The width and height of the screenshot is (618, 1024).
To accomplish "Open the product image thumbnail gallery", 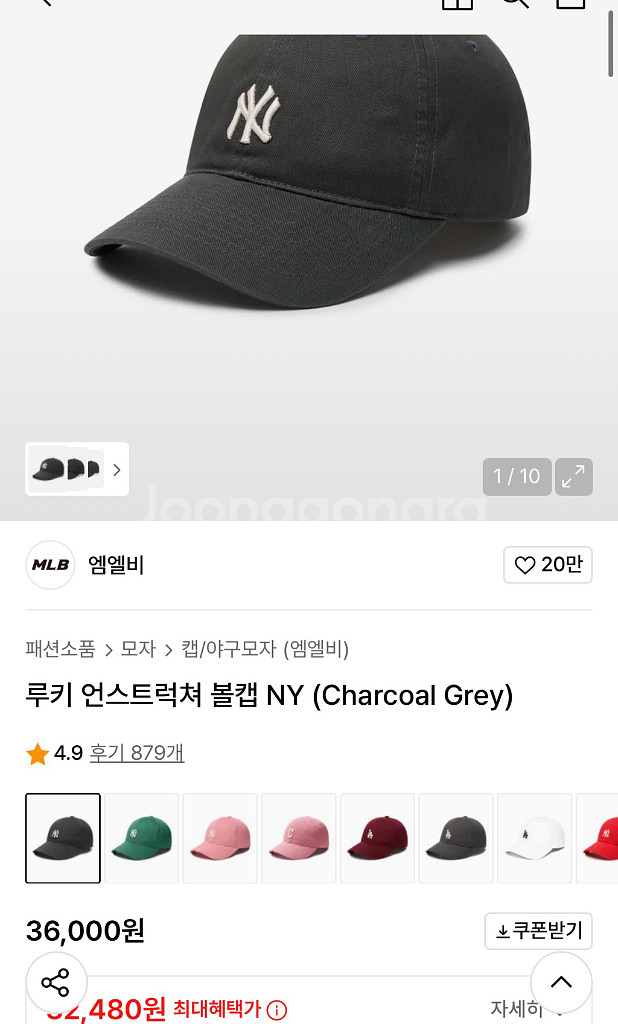I will coord(77,469).
